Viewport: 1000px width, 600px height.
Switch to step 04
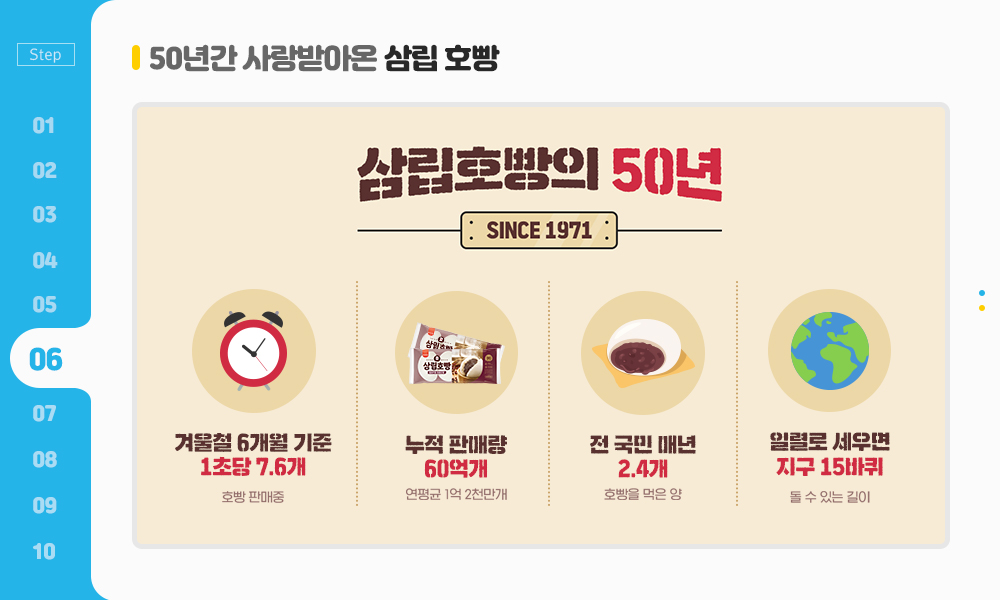(44, 261)
